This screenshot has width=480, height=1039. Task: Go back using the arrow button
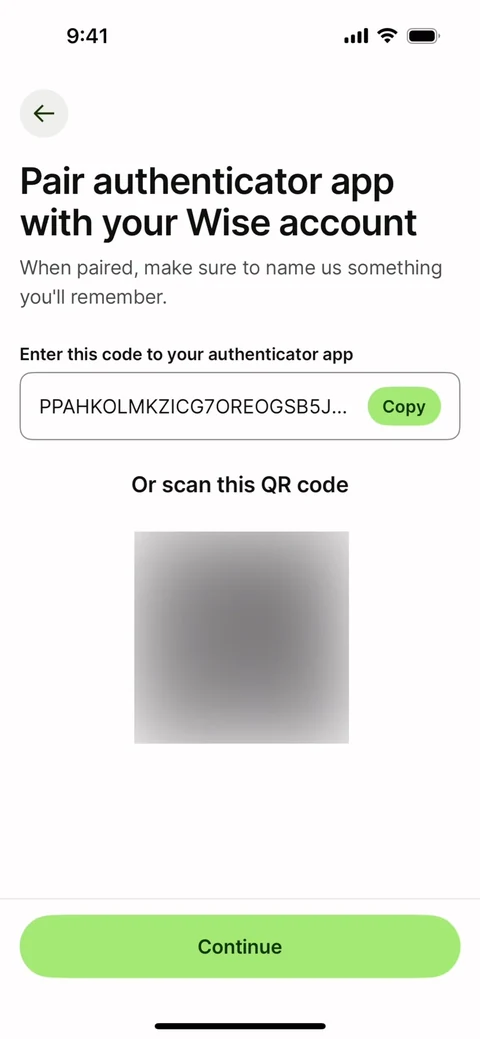(x=44, y=113)
